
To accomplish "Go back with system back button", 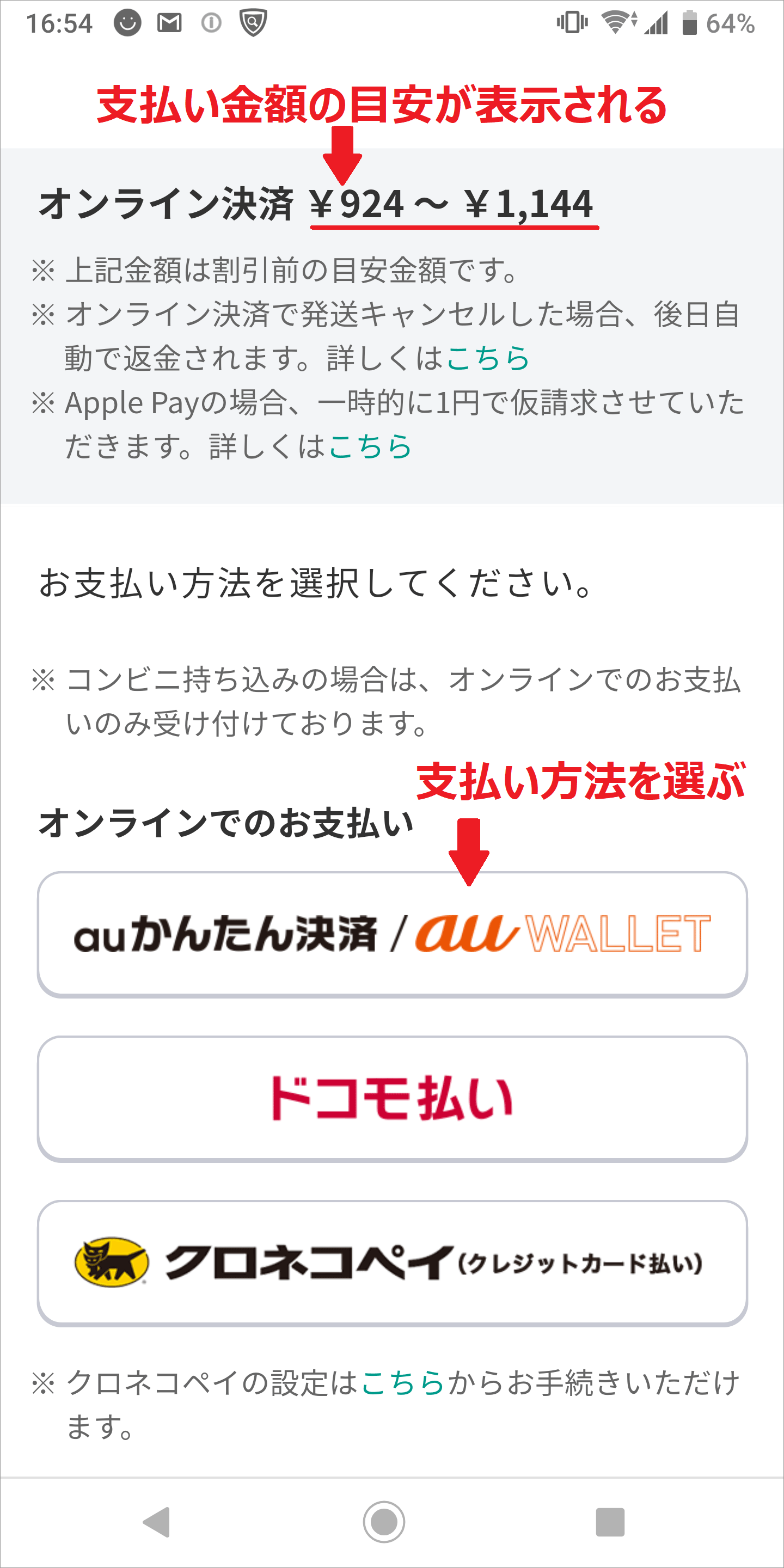I will [x=156, y=1522].
